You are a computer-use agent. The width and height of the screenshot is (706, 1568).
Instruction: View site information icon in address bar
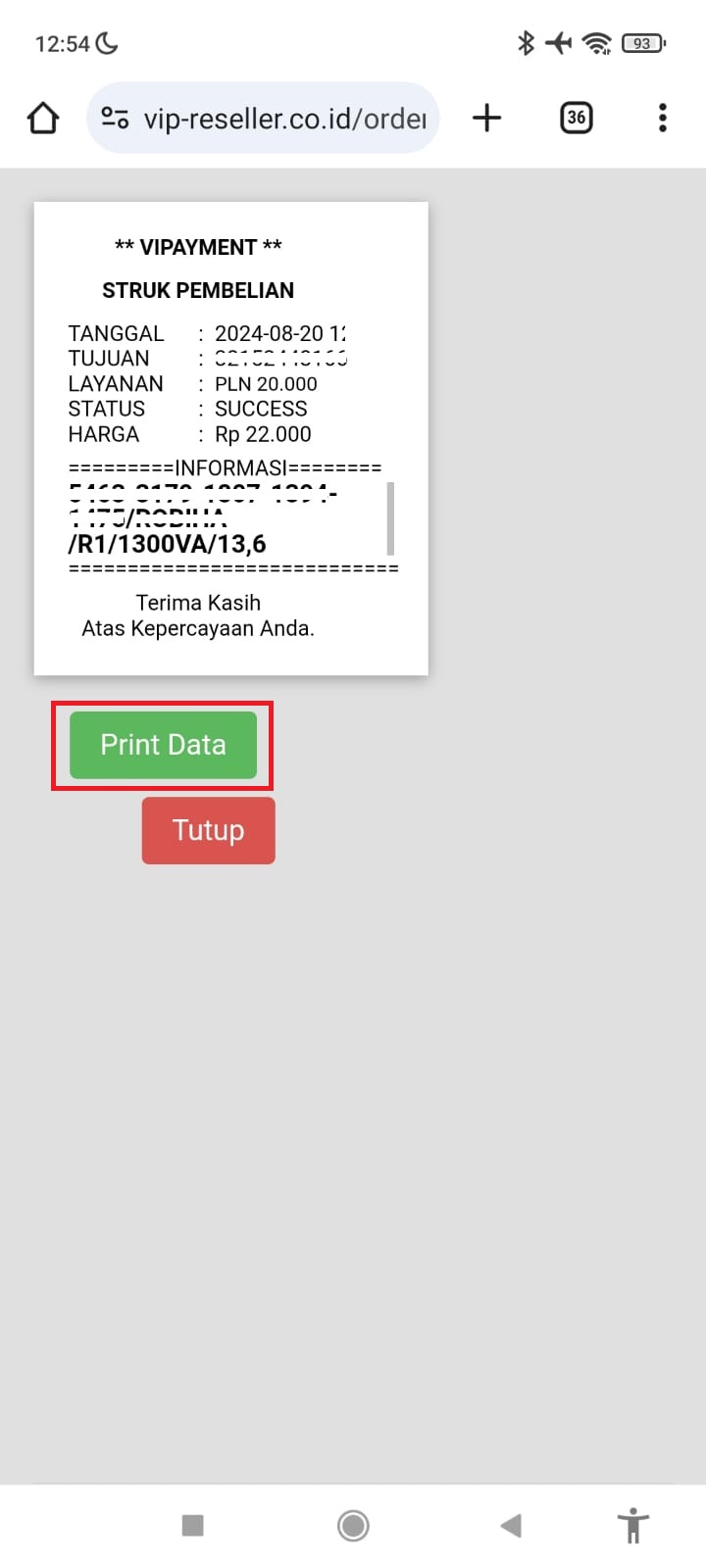click(x=116, y=119)
